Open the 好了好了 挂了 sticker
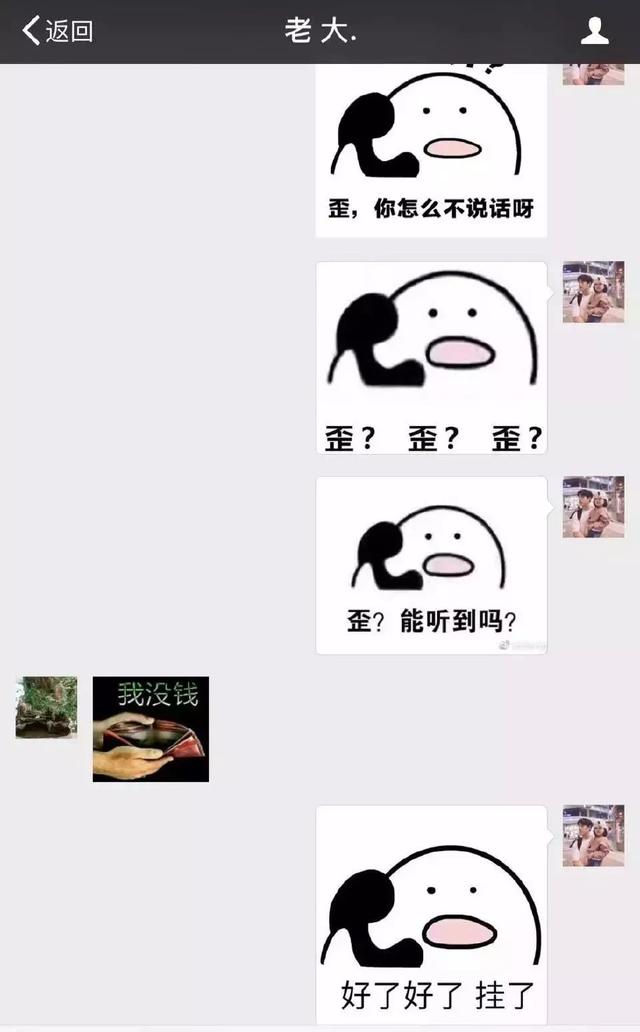Image resolution: width=640 pixels, height=1032 pixels. click(431, 915)
